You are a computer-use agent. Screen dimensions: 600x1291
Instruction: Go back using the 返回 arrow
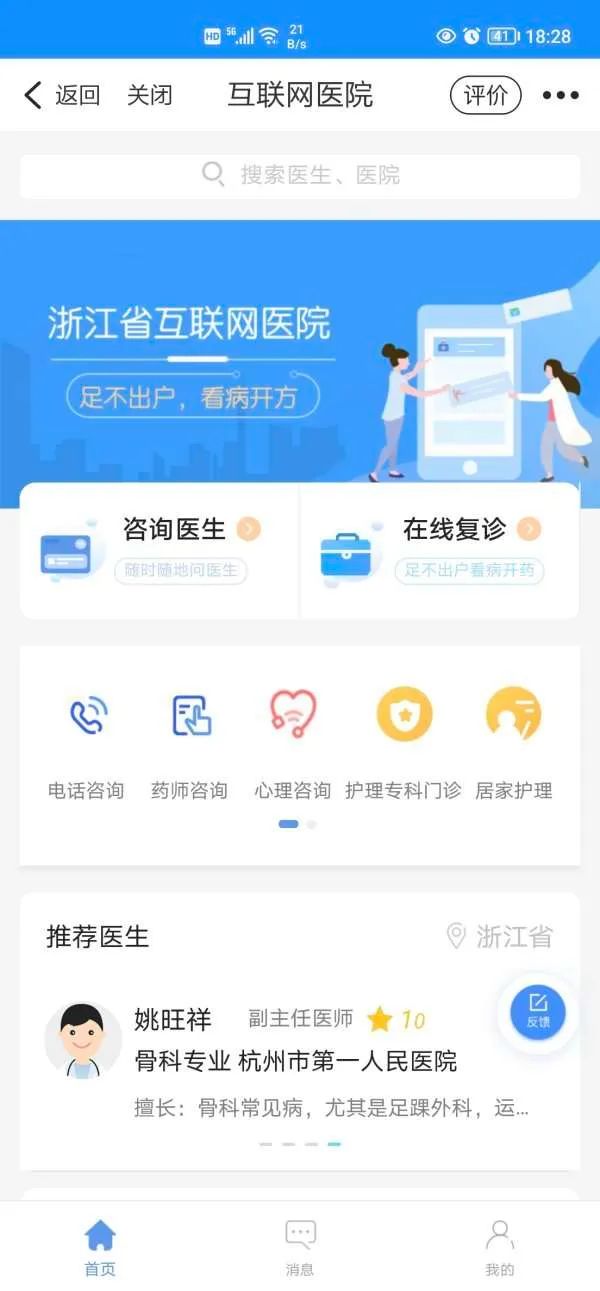point(60,95)
